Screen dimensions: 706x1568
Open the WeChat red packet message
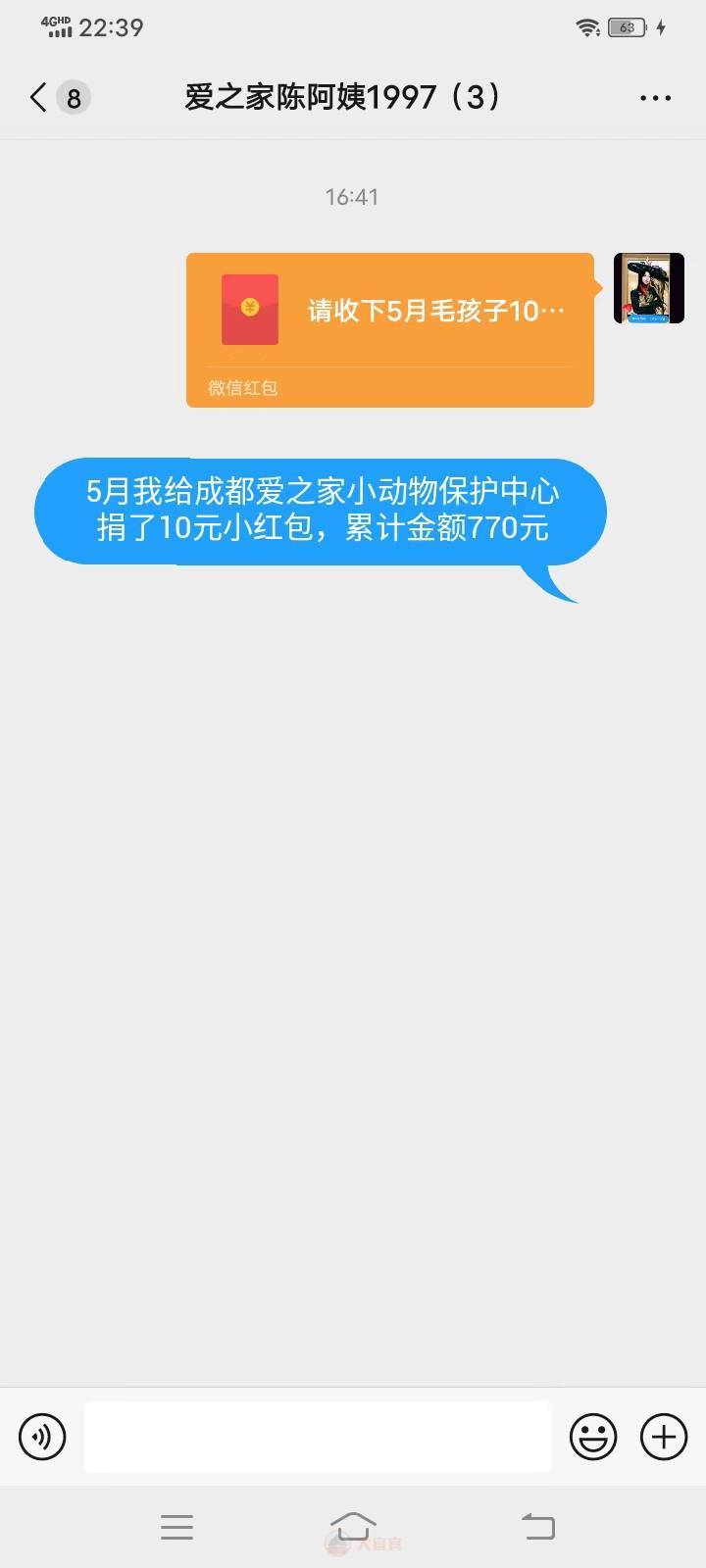[x=390, y=329]
